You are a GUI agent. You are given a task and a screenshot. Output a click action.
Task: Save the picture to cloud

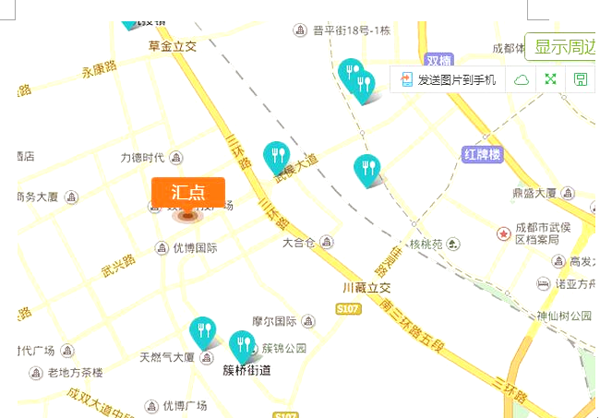click(521, 79)
